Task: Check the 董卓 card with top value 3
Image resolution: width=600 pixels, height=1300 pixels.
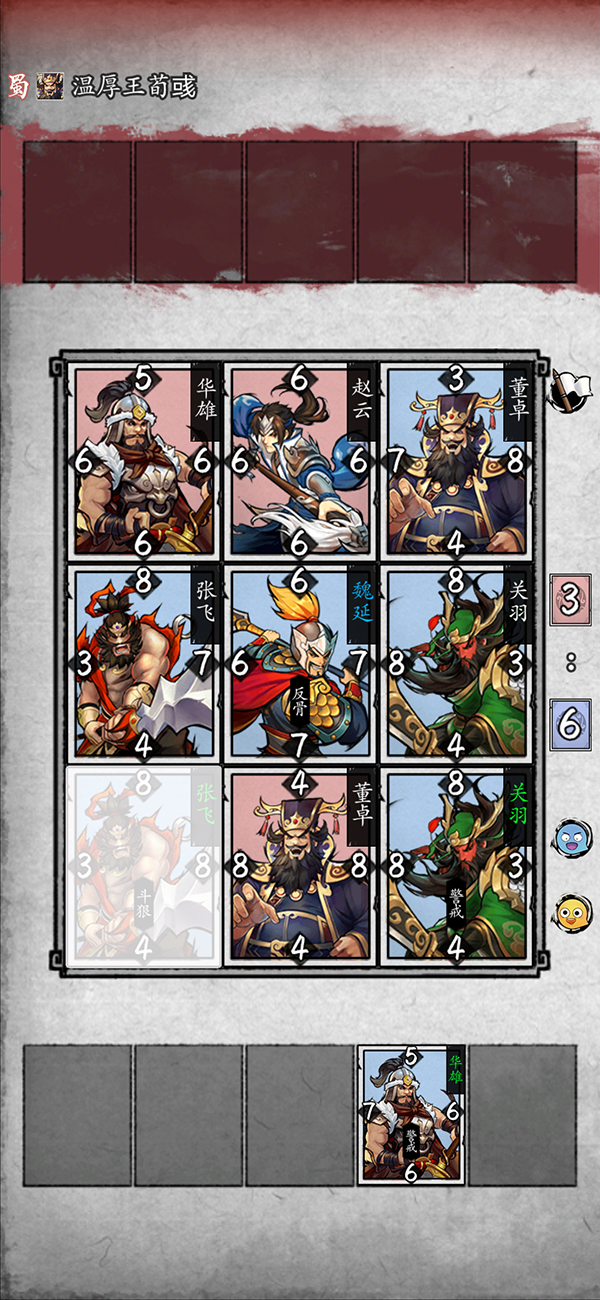Action: (457, 462)
